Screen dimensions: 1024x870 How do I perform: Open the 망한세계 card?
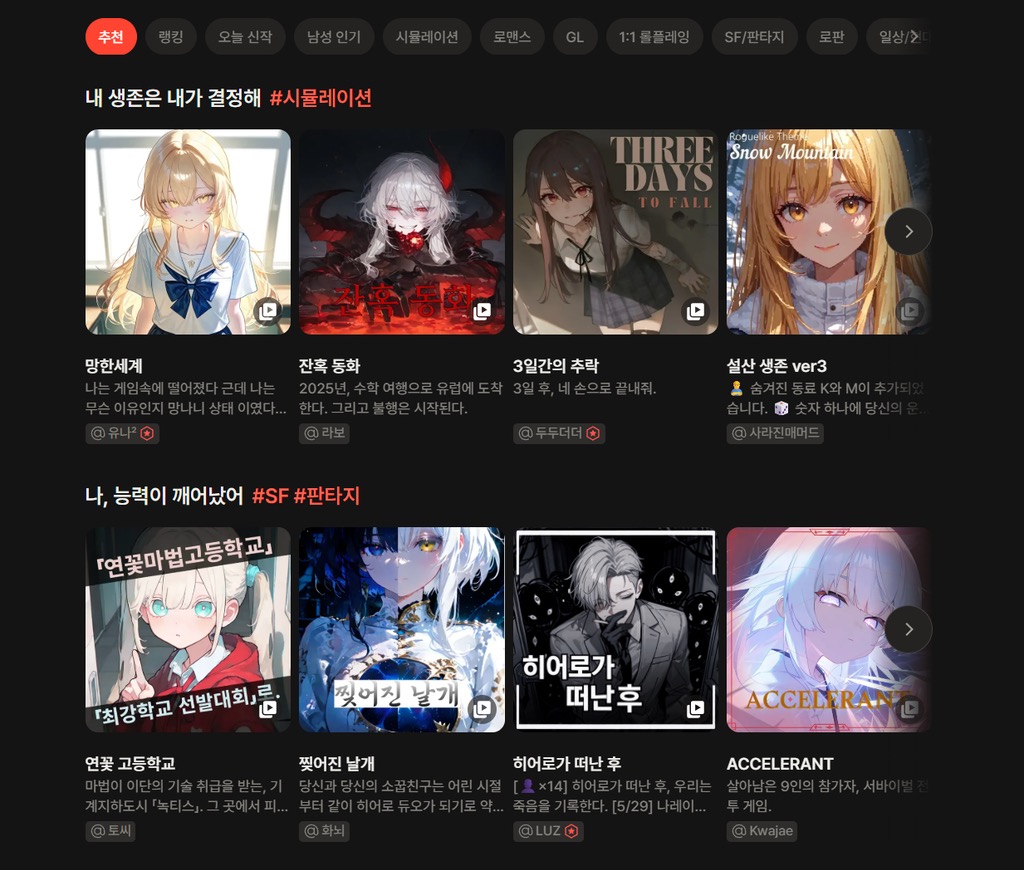tap(188, 232)
